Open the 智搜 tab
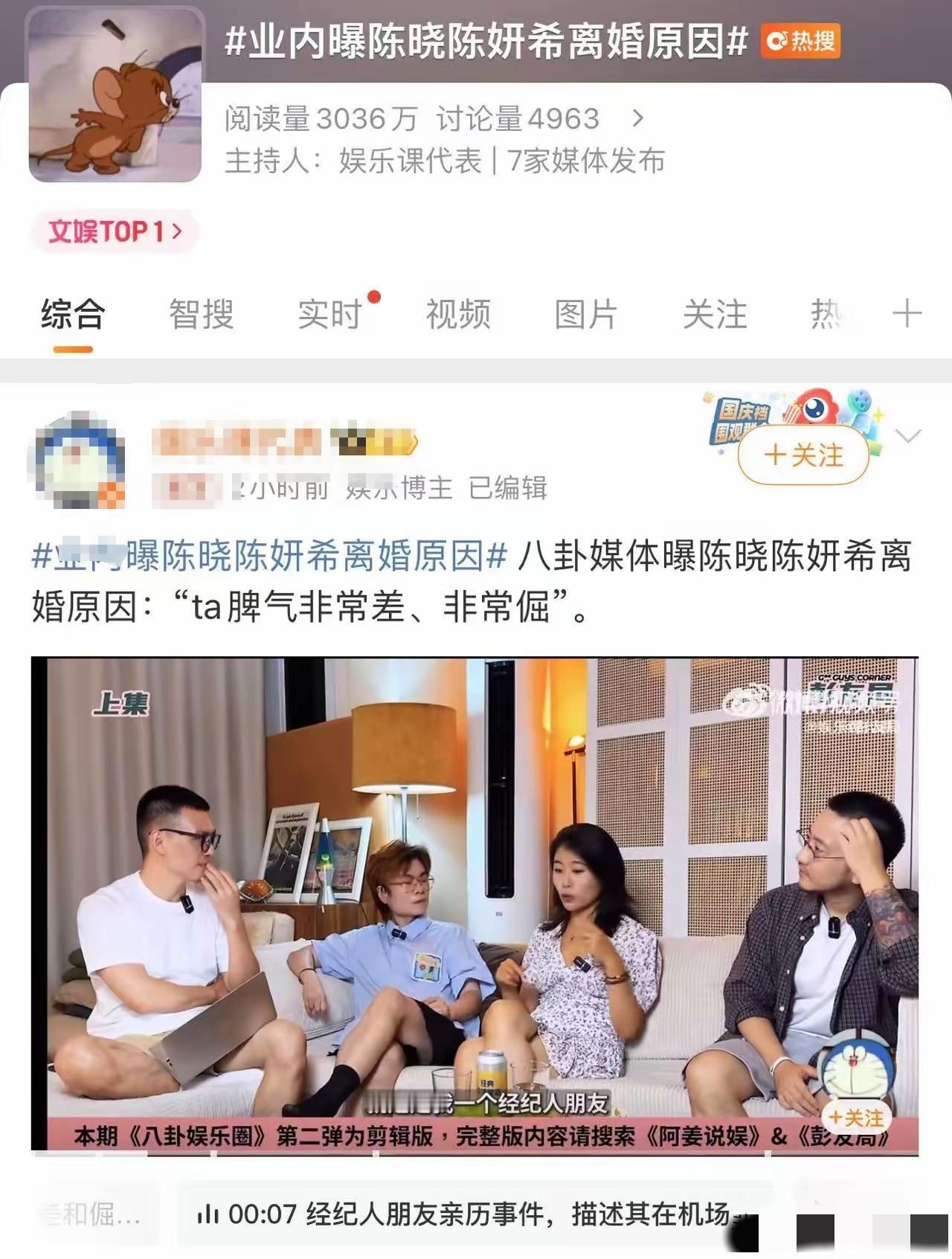This screenshot has width=952, height=1259. pyautogui.click(x=202, y=315)
